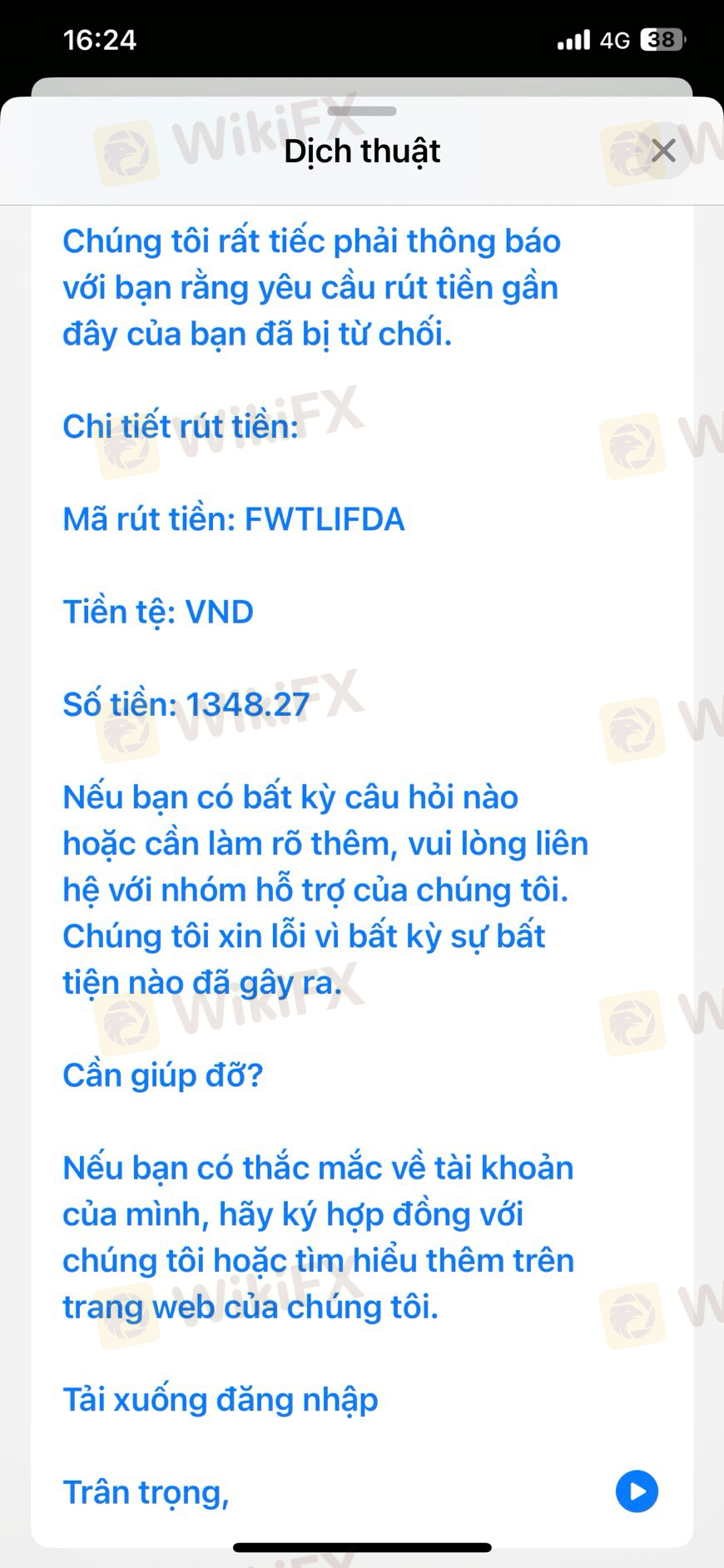
Task: Play the translated text aloud
Action: point(637,1491)
